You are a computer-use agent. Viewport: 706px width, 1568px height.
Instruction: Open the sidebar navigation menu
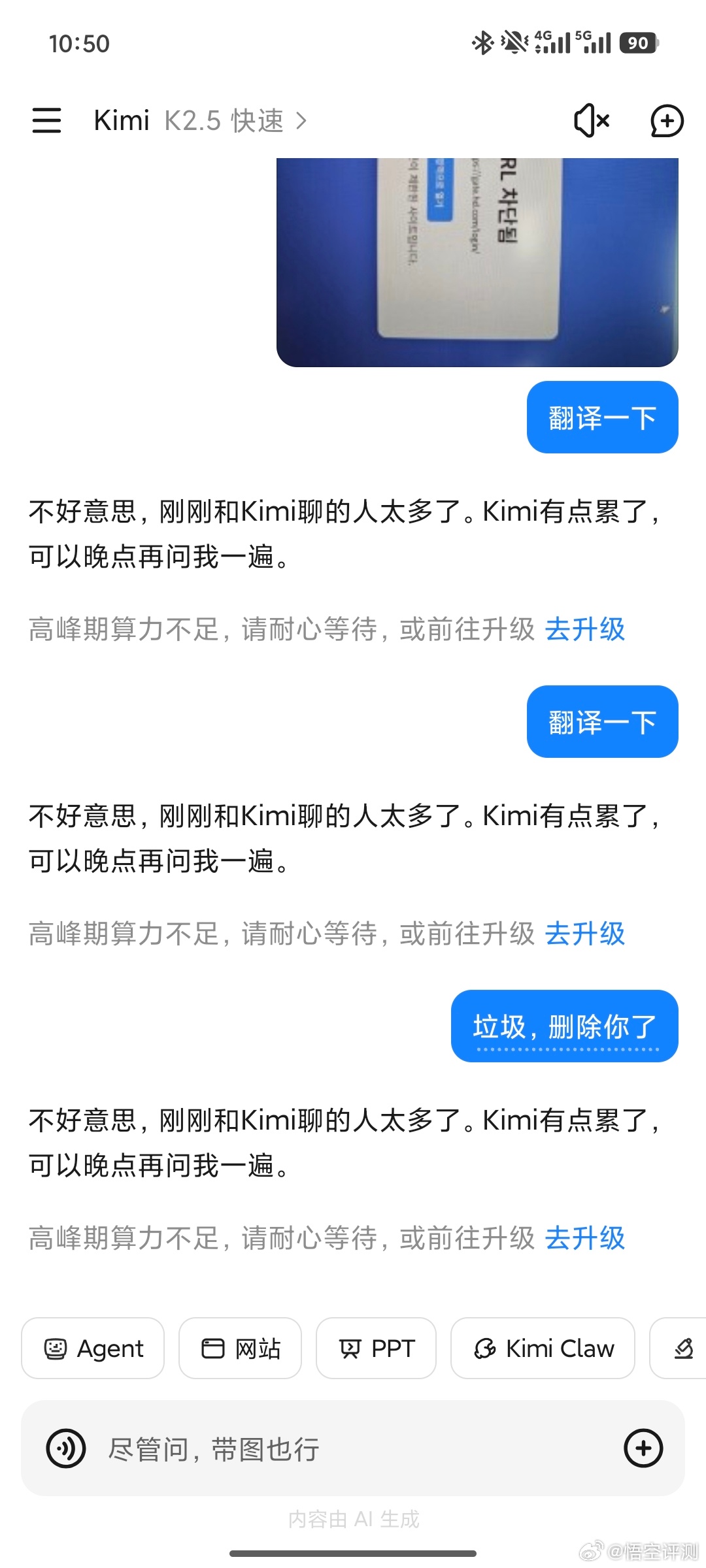point(46,121)
